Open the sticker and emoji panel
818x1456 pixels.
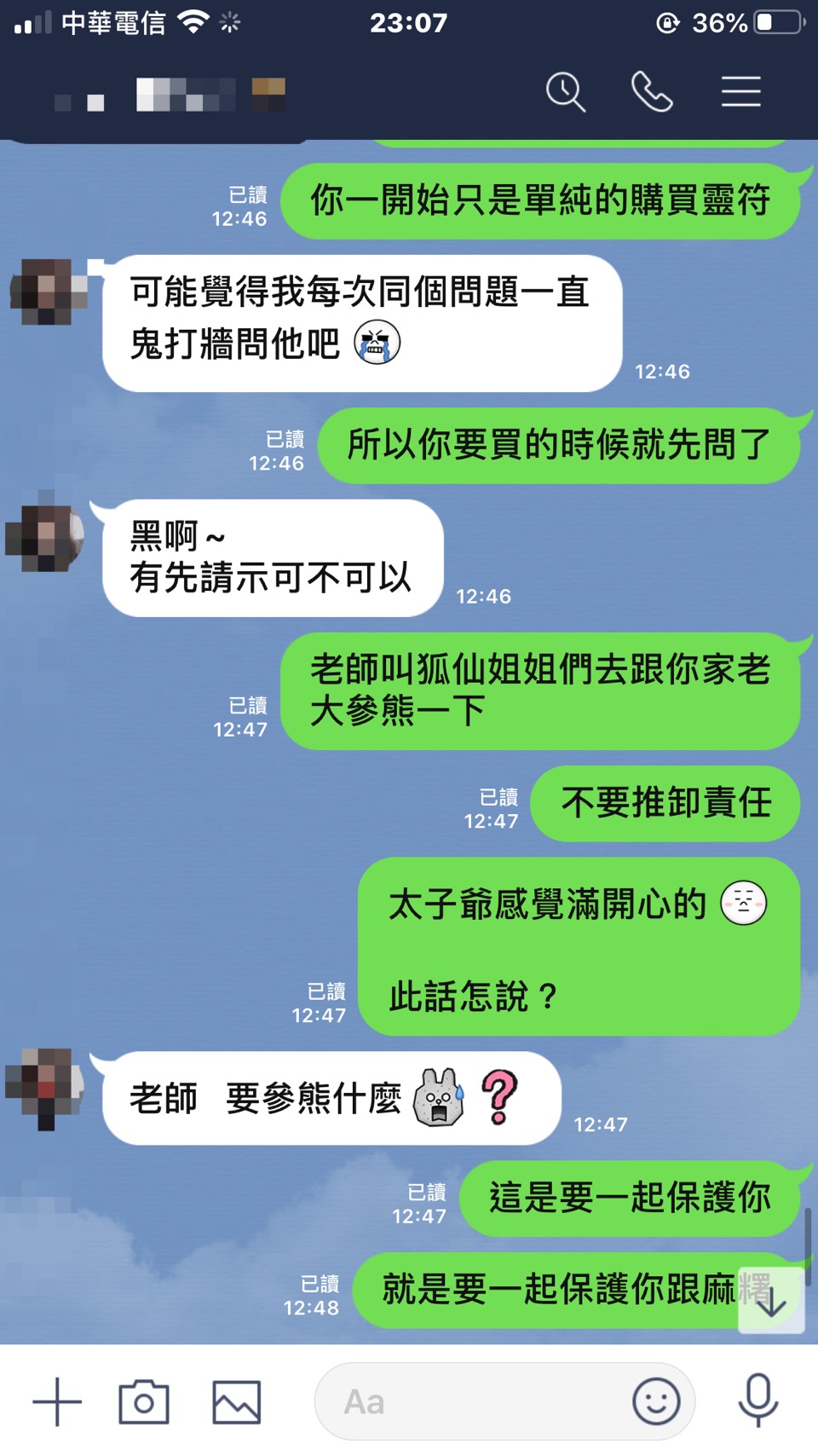656,1401
